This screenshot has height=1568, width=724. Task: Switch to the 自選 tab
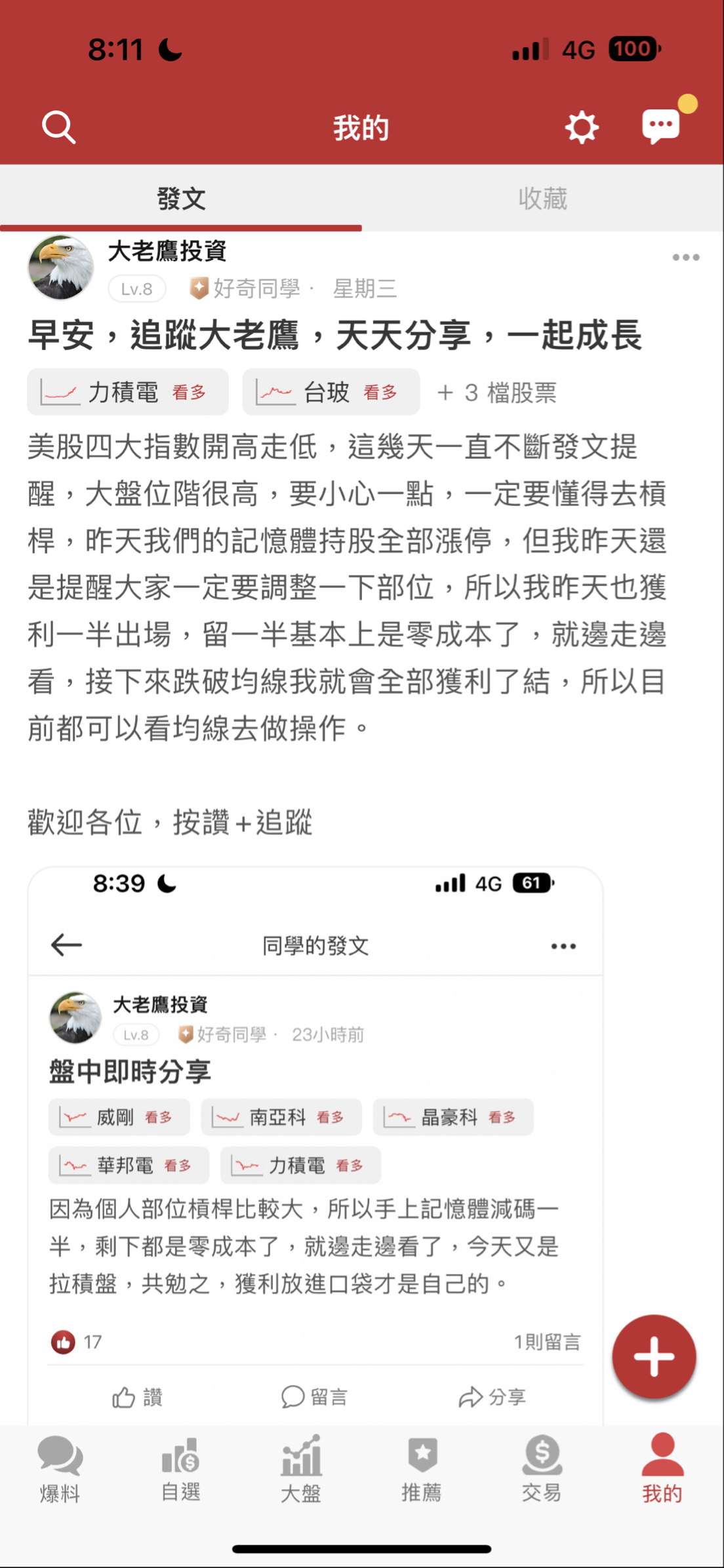coord(180,1469)
